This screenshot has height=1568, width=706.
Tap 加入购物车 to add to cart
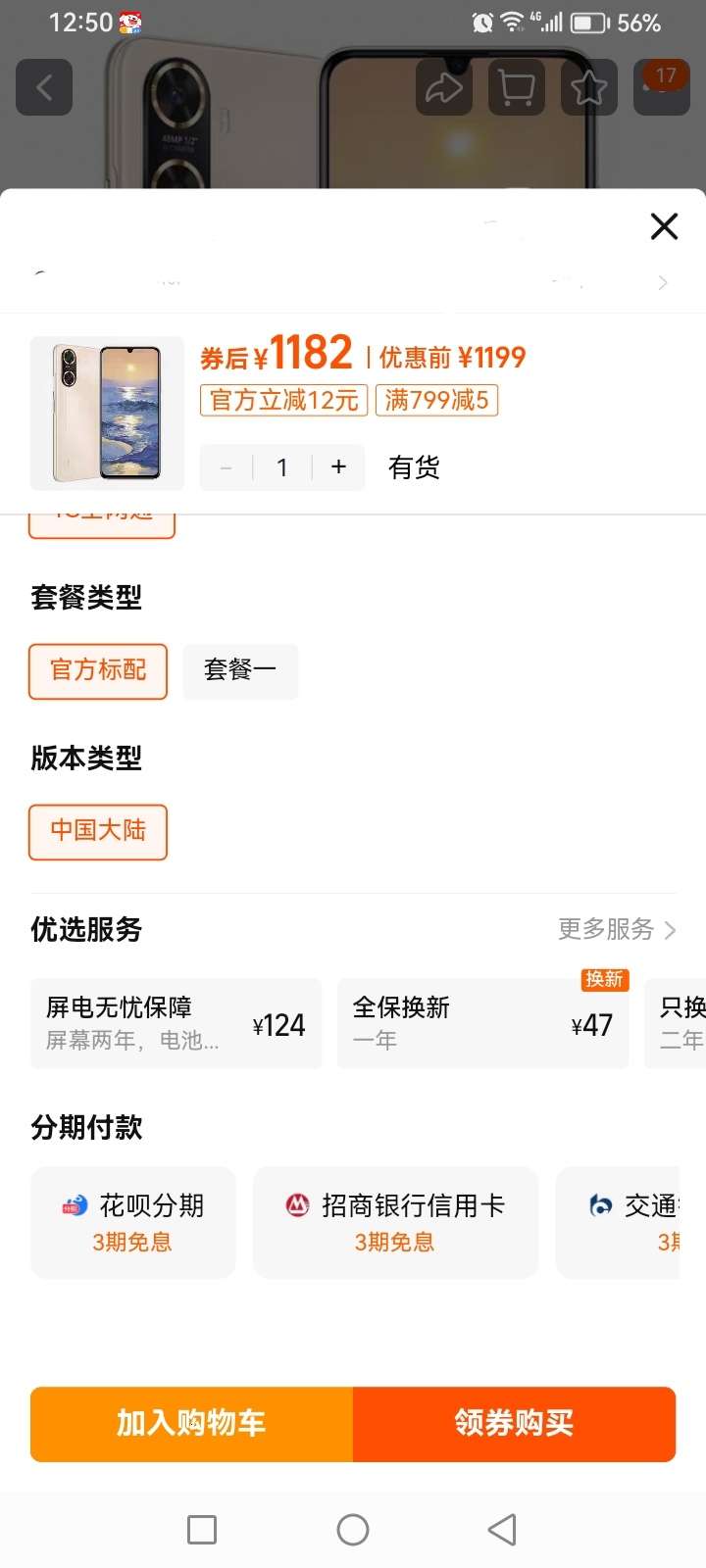click(x=191, y=1423)
